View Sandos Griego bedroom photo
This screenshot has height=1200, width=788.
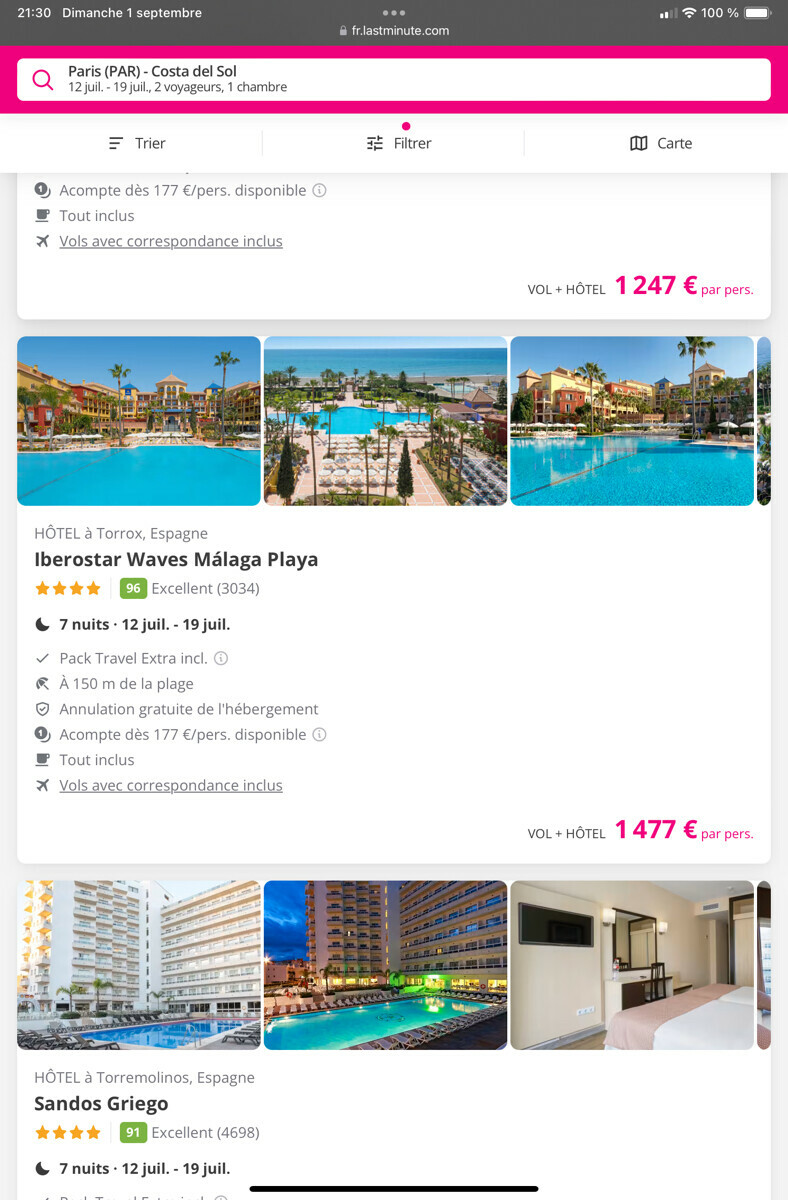(631, 965)
